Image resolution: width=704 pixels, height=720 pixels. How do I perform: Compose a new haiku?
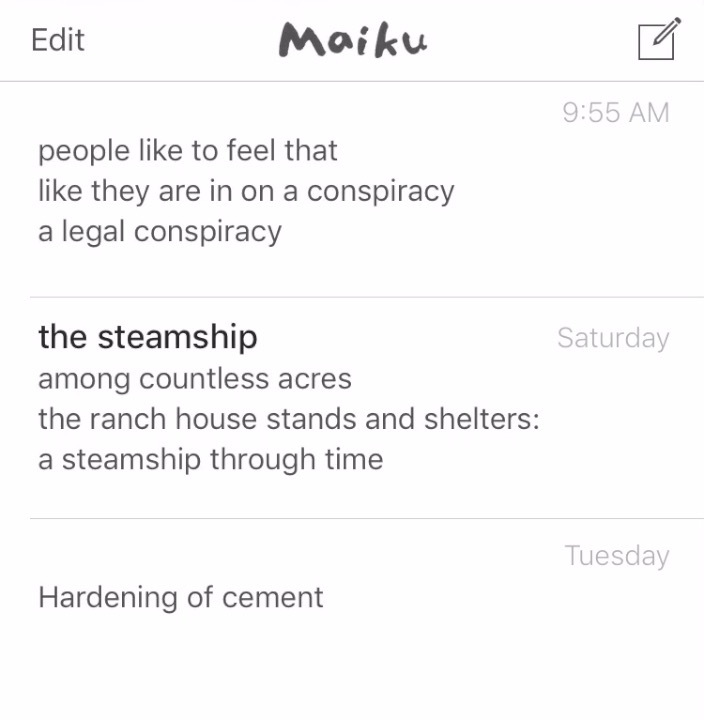coord(658,40)
